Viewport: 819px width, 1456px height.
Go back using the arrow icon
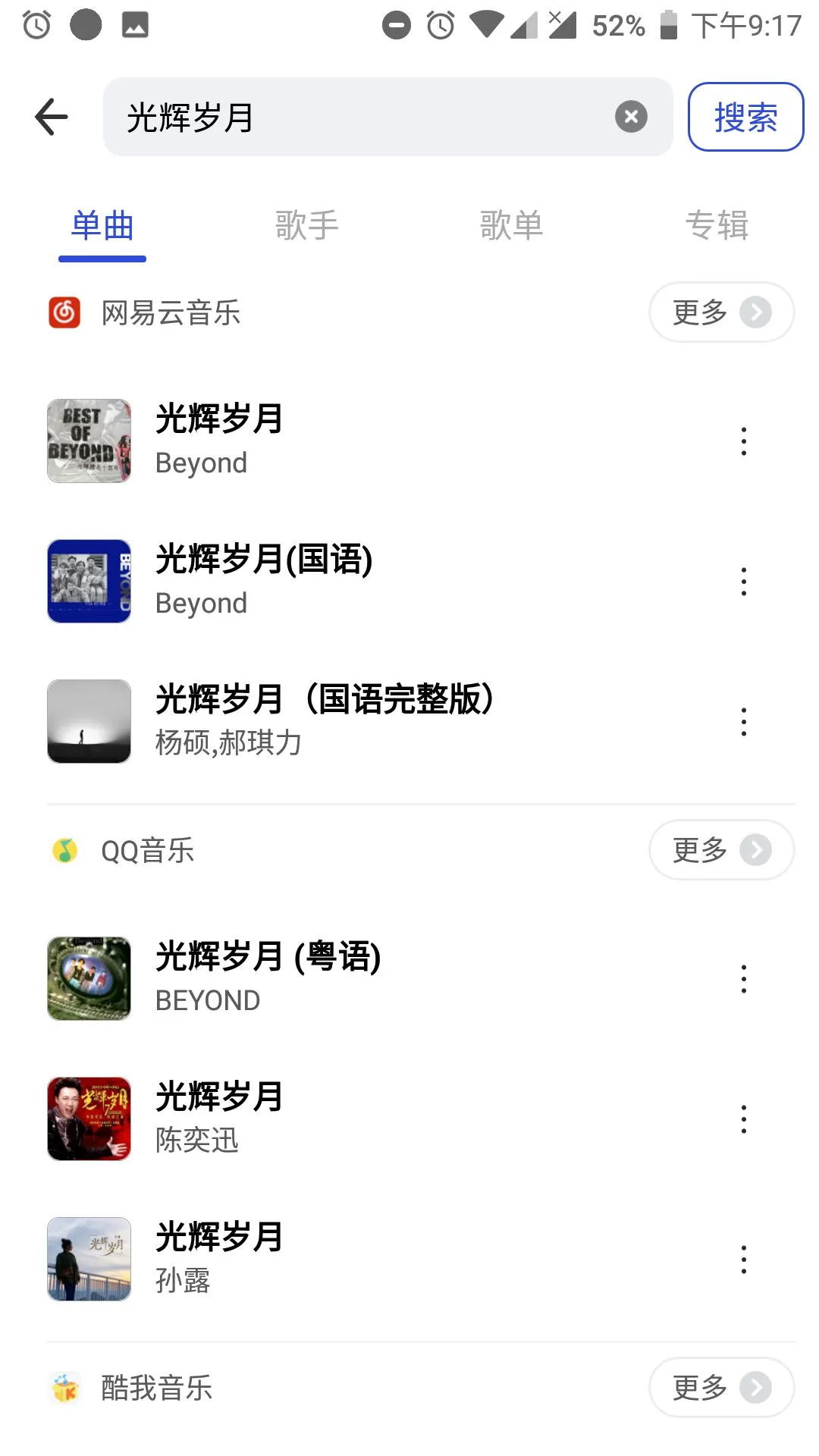pos(52,117)
